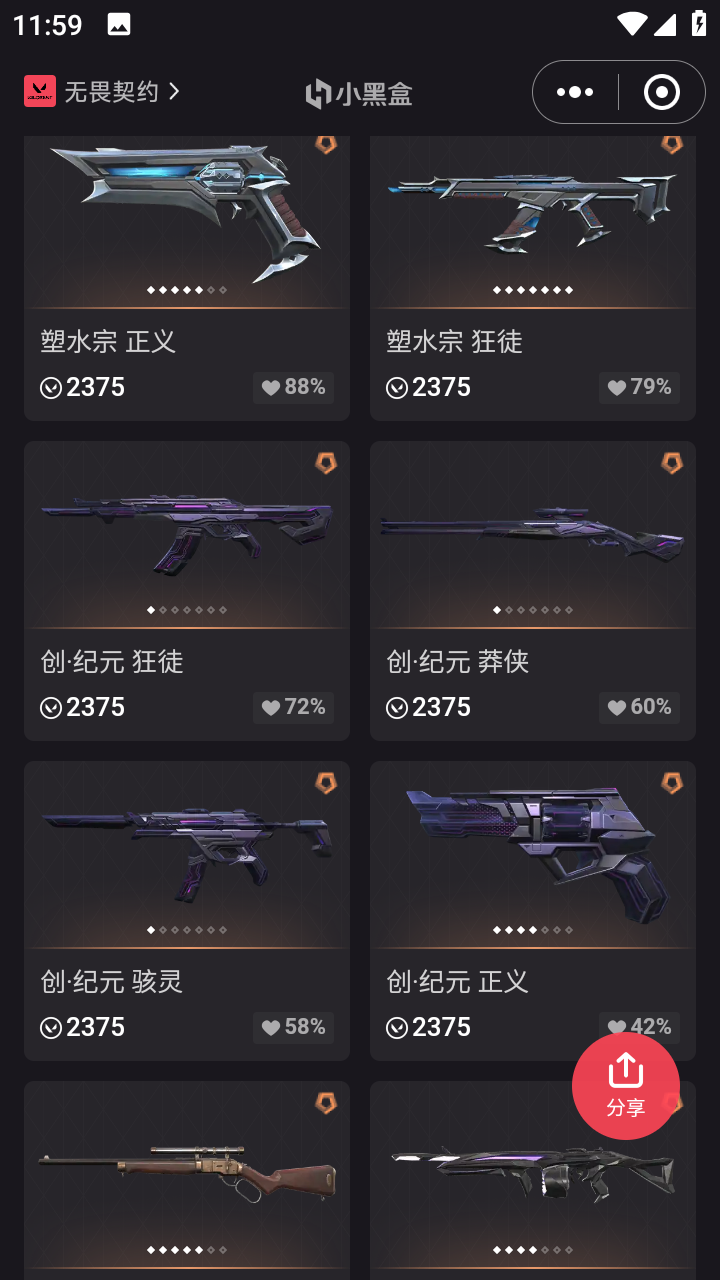Open the 创·纪元 骇灵 skin card

tap(187, 911)
